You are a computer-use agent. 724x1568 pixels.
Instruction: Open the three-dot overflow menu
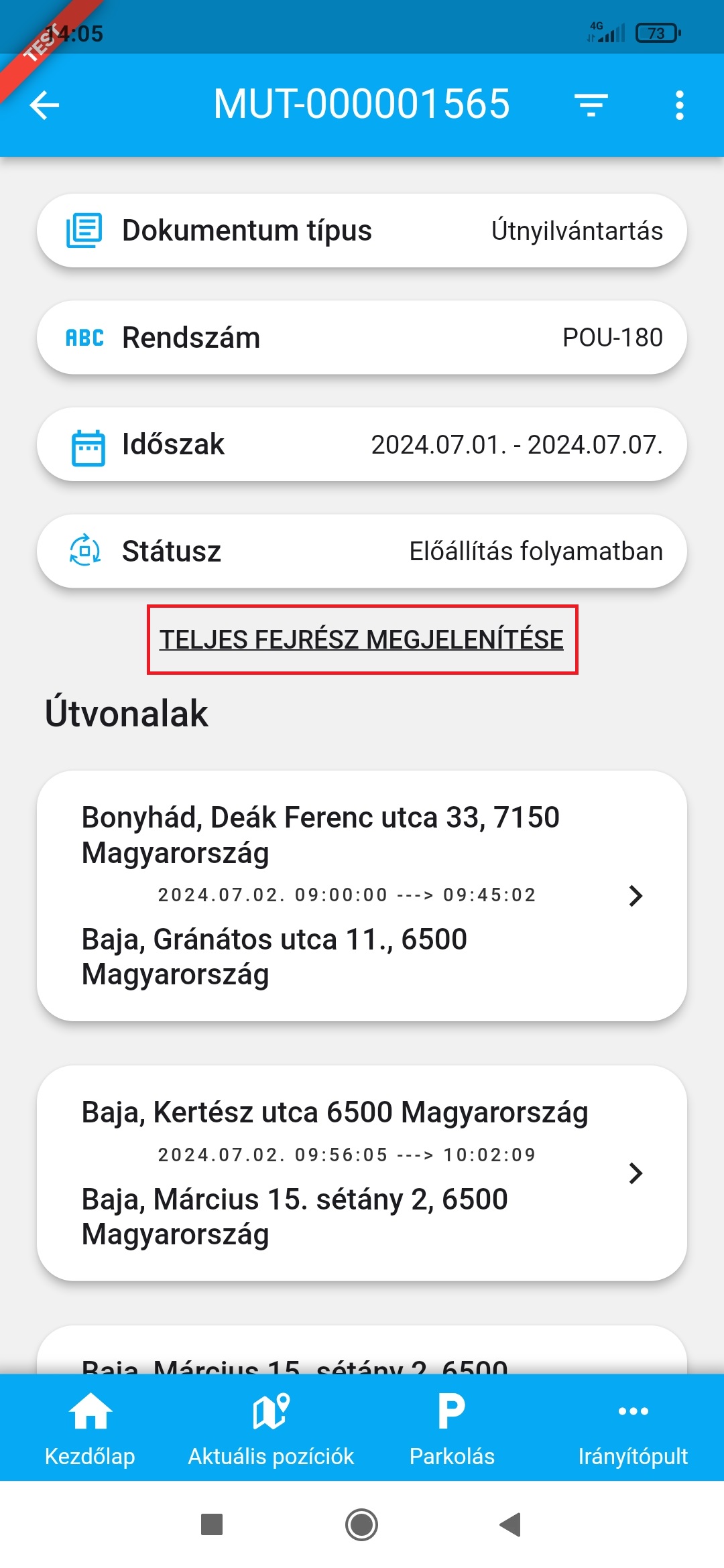[x=679, y=105]
